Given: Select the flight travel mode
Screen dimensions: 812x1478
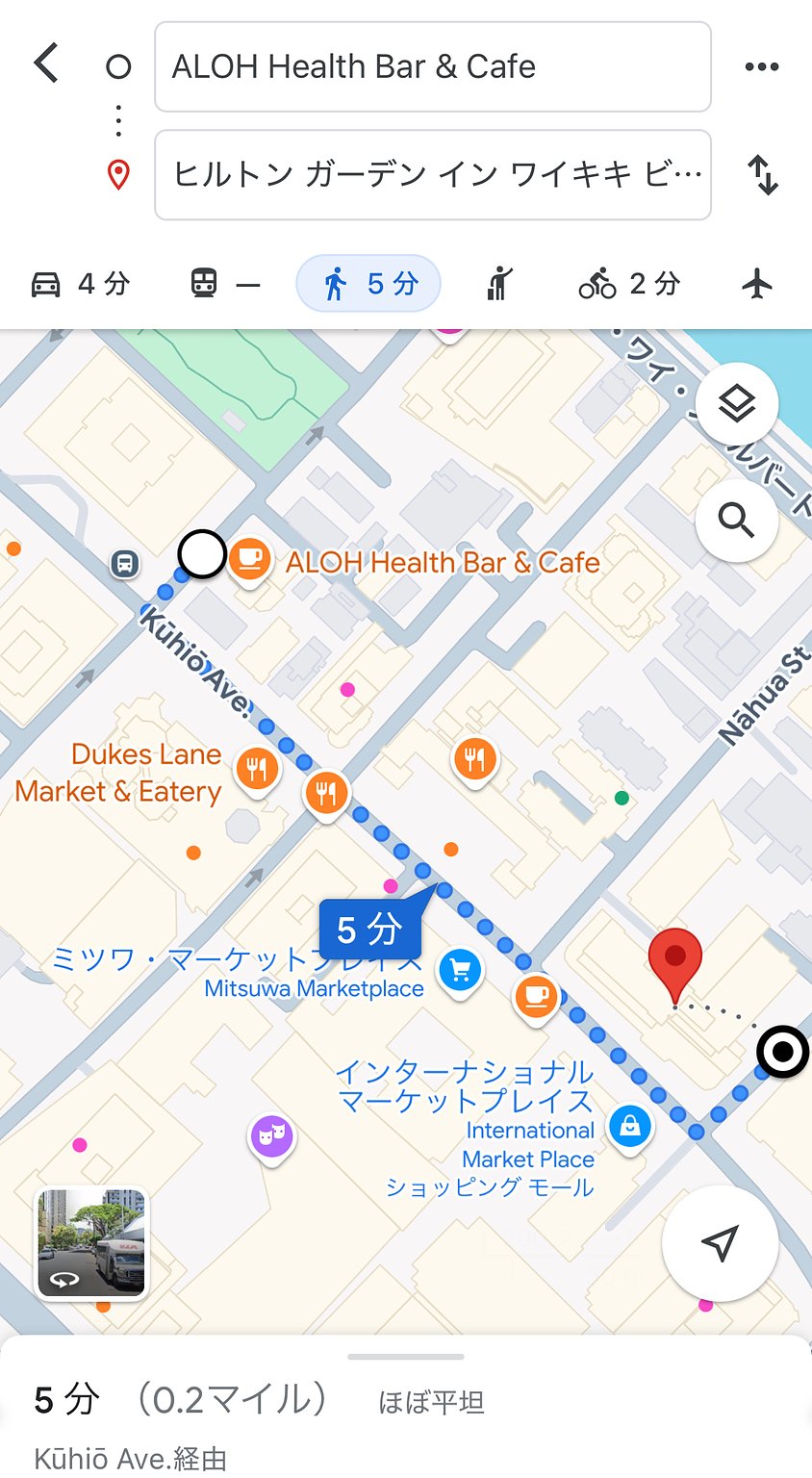Looking at the screenshot, I should 758,284.
